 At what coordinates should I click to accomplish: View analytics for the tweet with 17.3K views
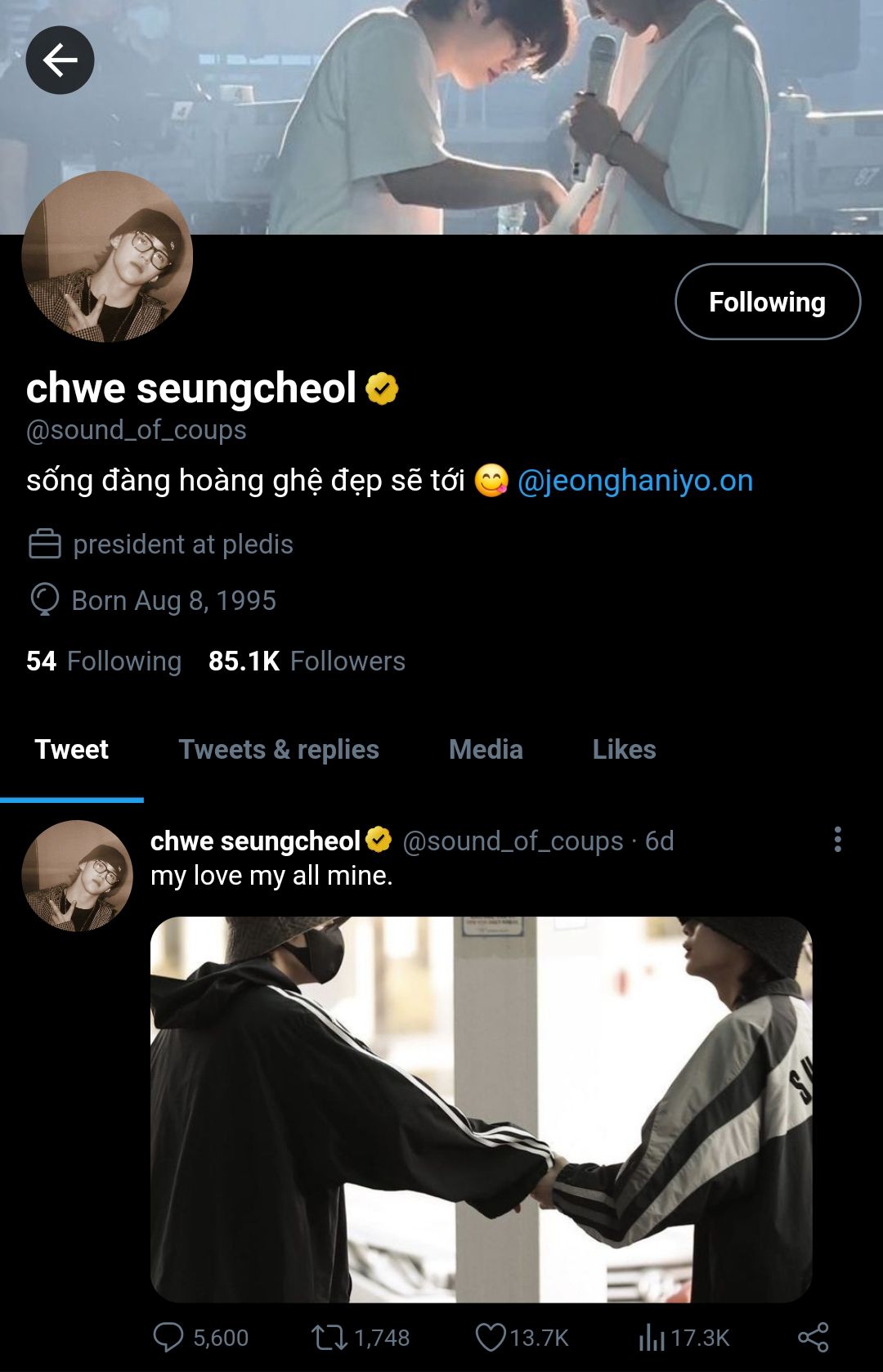pyautogui.click(x=652, y=1338)
